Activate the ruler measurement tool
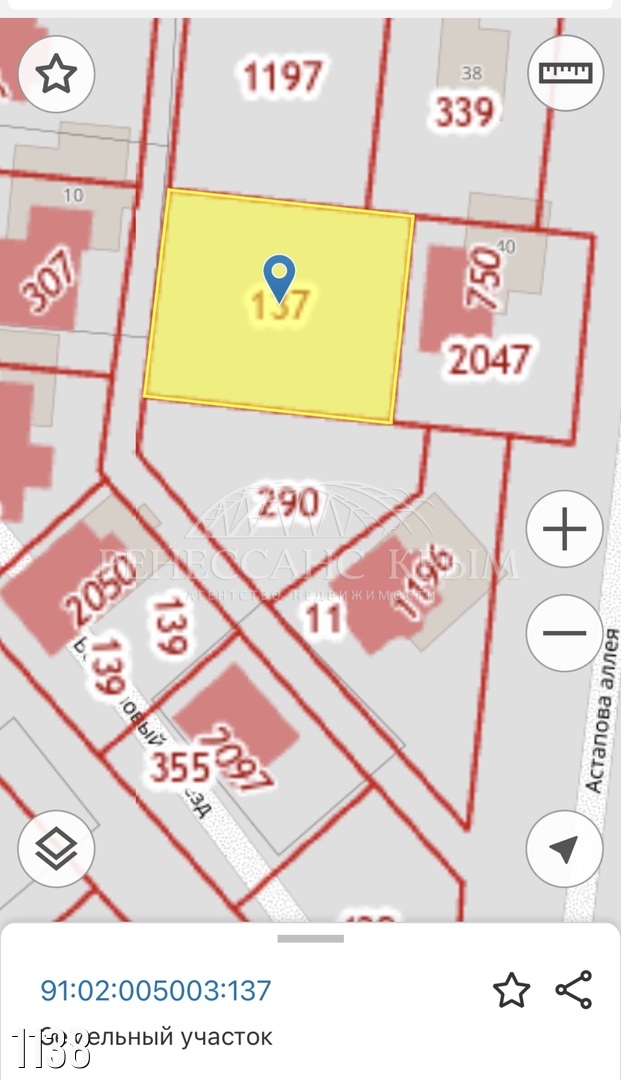Image resolution: width=621 pixels, height=1080 pixels. point(565,72)
